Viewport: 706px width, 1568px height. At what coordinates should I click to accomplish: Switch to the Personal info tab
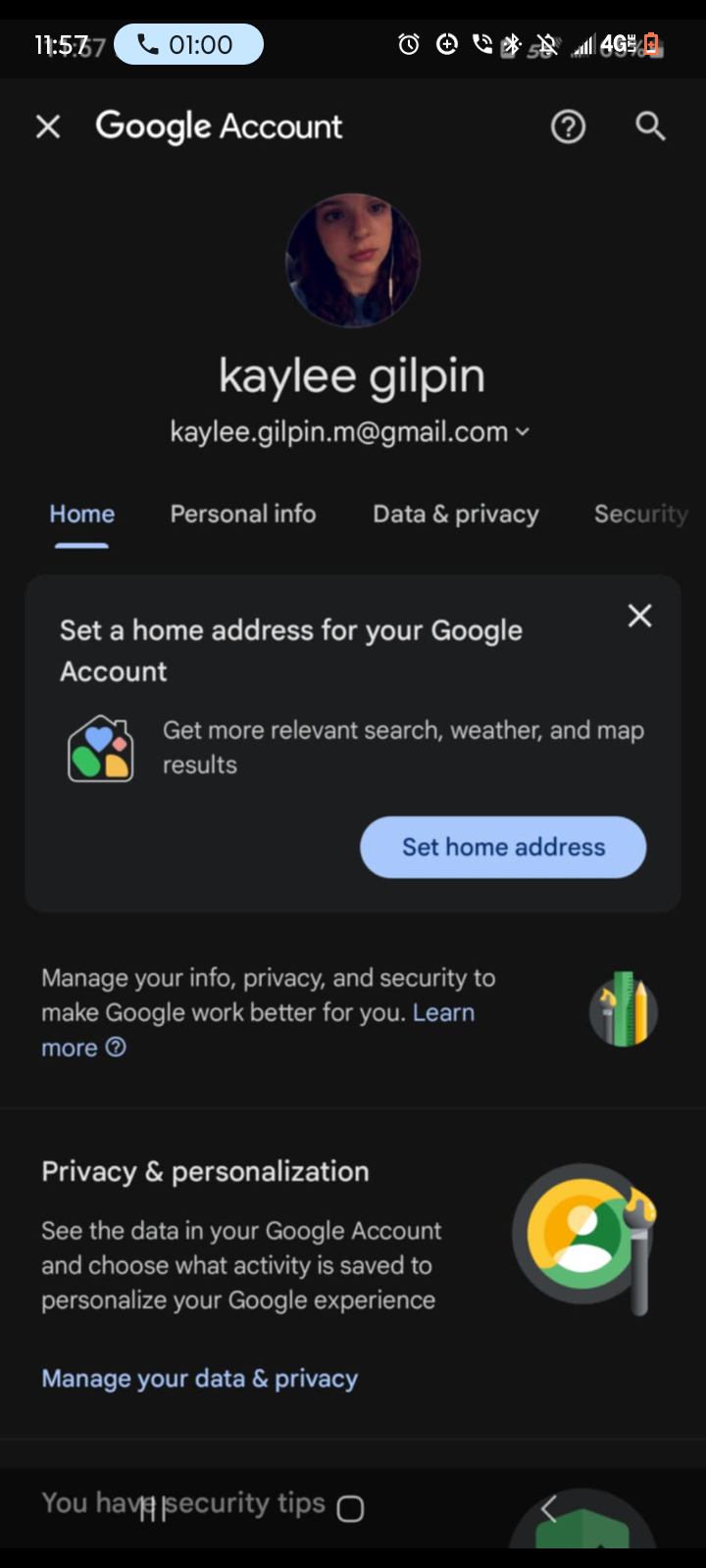click(243, 514)
